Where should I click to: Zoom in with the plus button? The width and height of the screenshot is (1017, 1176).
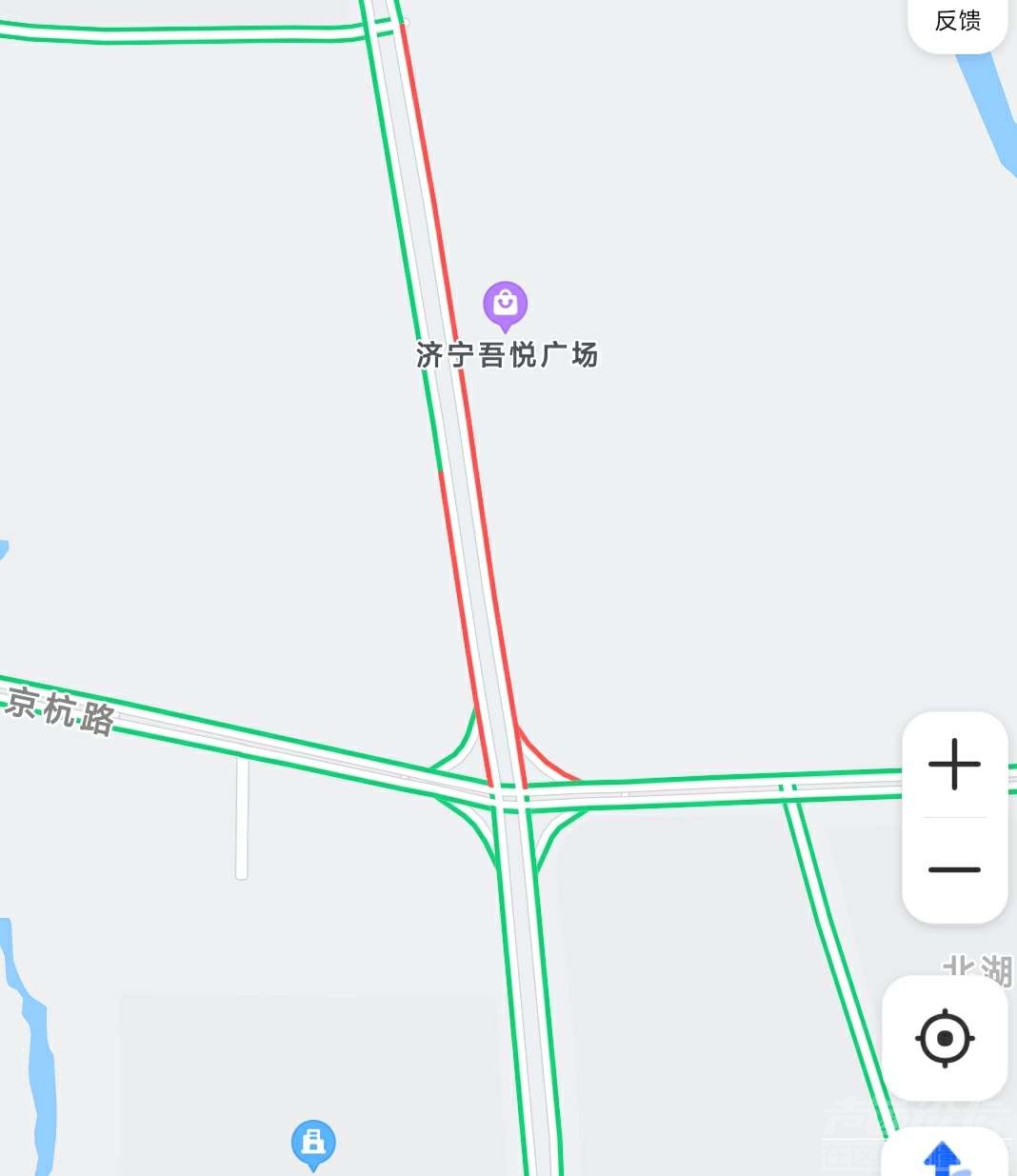pyautogui.click(x=954, y=764)
